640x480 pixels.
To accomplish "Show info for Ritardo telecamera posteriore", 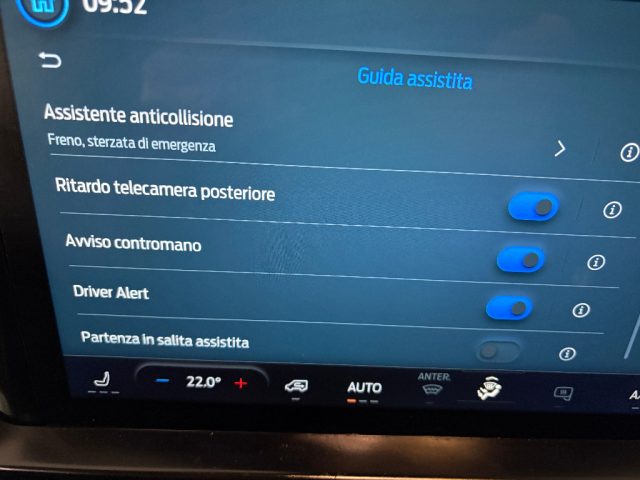I will click(613, 210).
